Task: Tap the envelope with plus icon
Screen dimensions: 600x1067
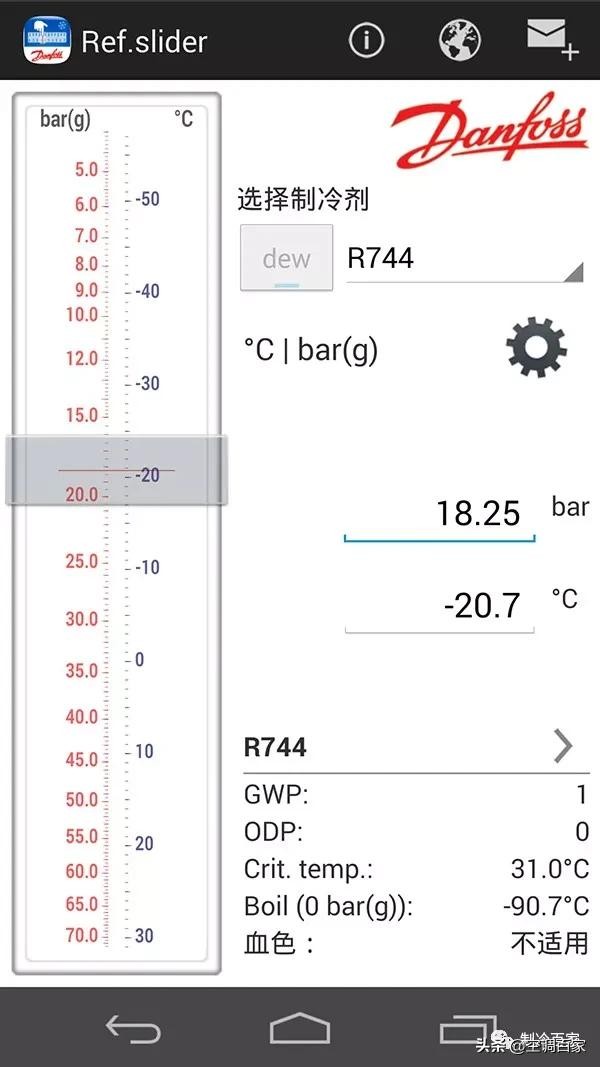Action: pos(552,40)
